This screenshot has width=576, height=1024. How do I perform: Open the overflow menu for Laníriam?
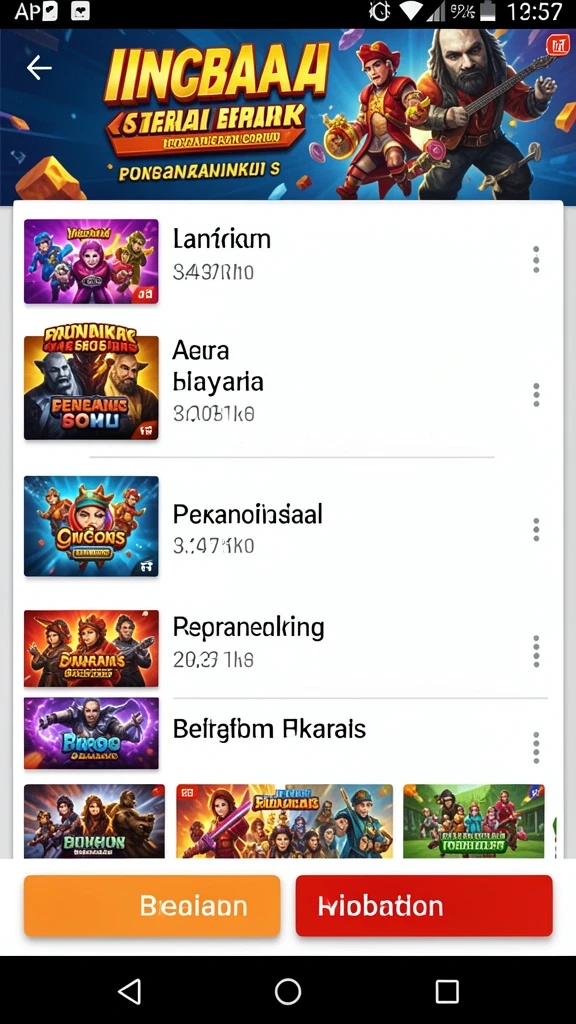[536, 259]
